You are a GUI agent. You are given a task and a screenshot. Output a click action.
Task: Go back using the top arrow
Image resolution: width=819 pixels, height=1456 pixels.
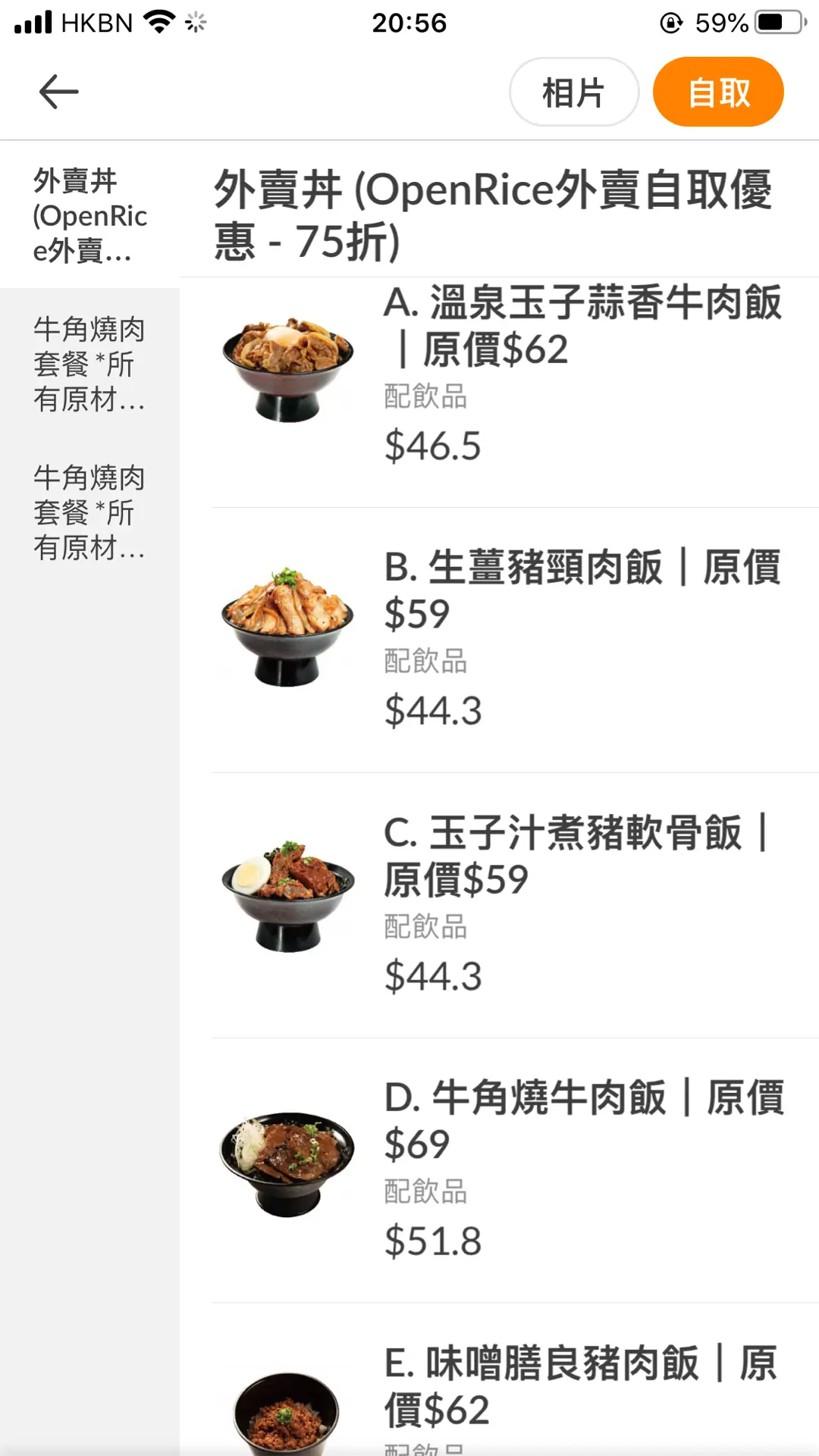[x=58, y=92]
